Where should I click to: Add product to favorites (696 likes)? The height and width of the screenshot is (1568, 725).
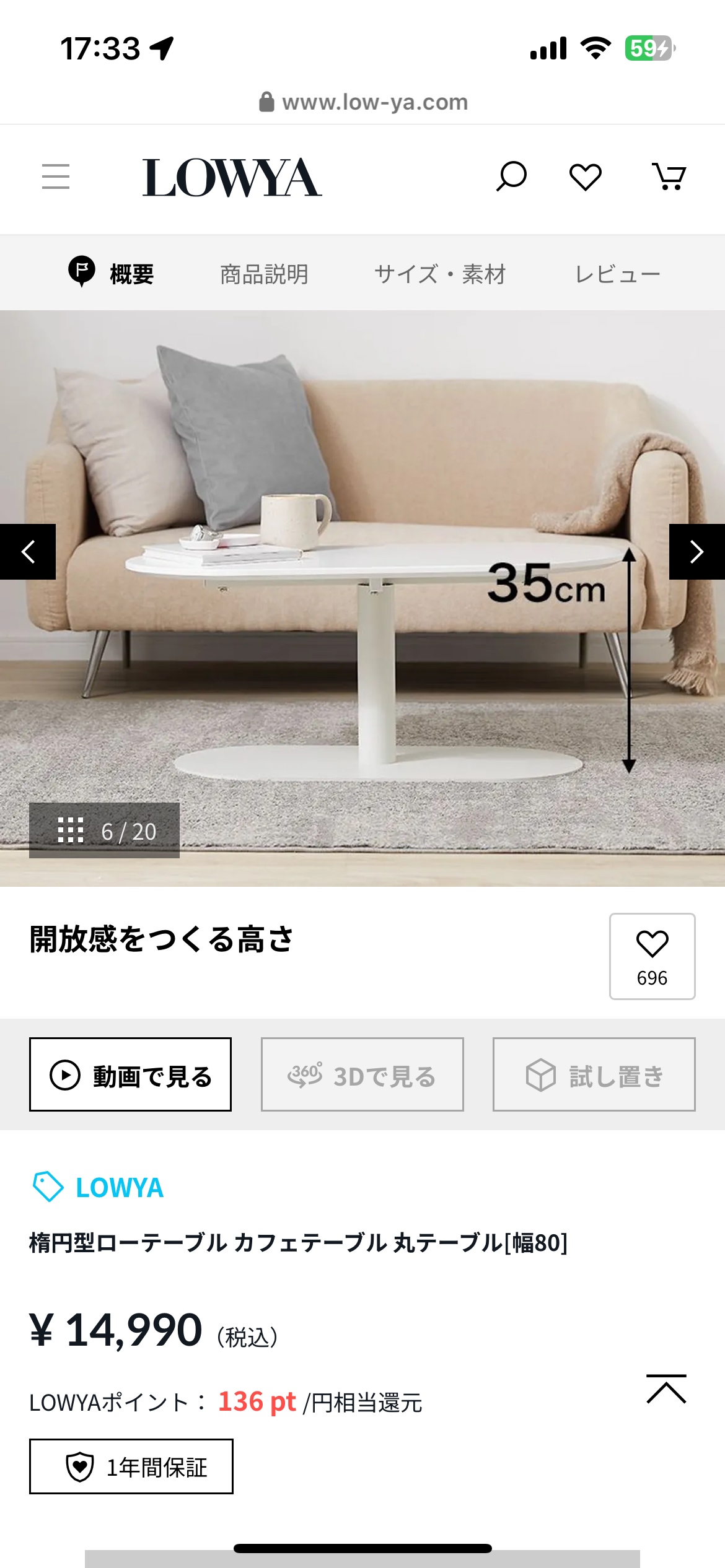tap(652, 956)
